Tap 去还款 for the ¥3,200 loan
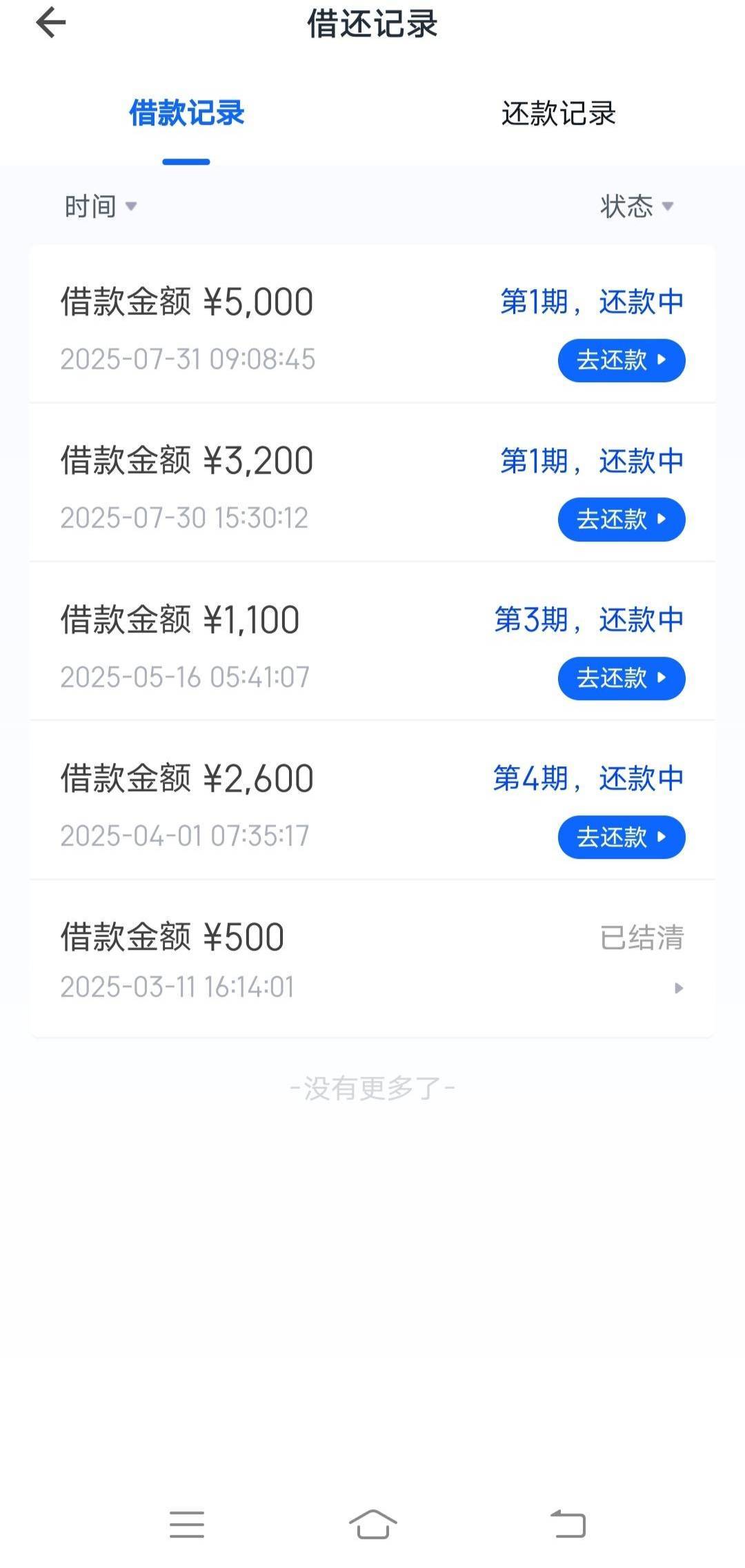This screenshot has width=745, height=1568. [x=622, y=519]
